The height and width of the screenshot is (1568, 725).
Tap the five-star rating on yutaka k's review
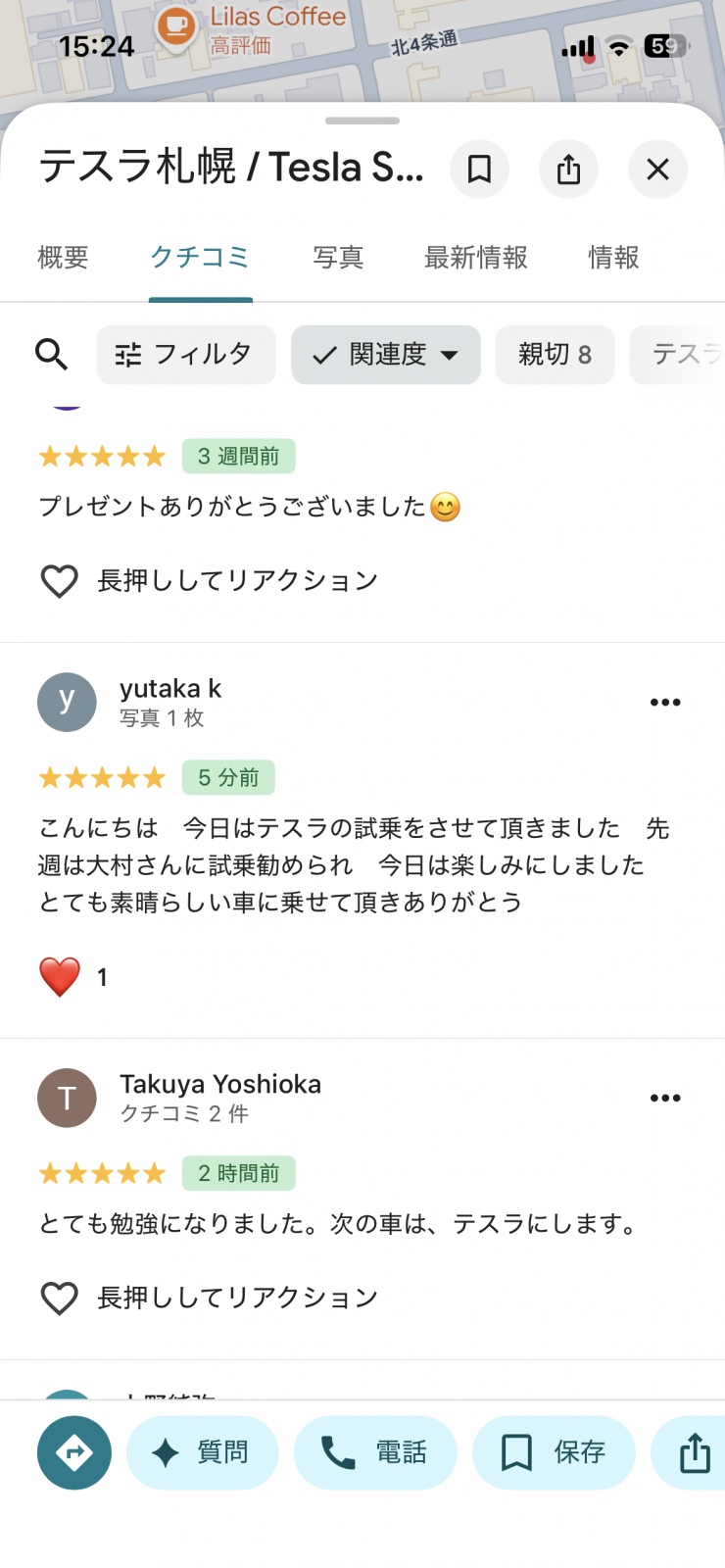pos(101,777)
